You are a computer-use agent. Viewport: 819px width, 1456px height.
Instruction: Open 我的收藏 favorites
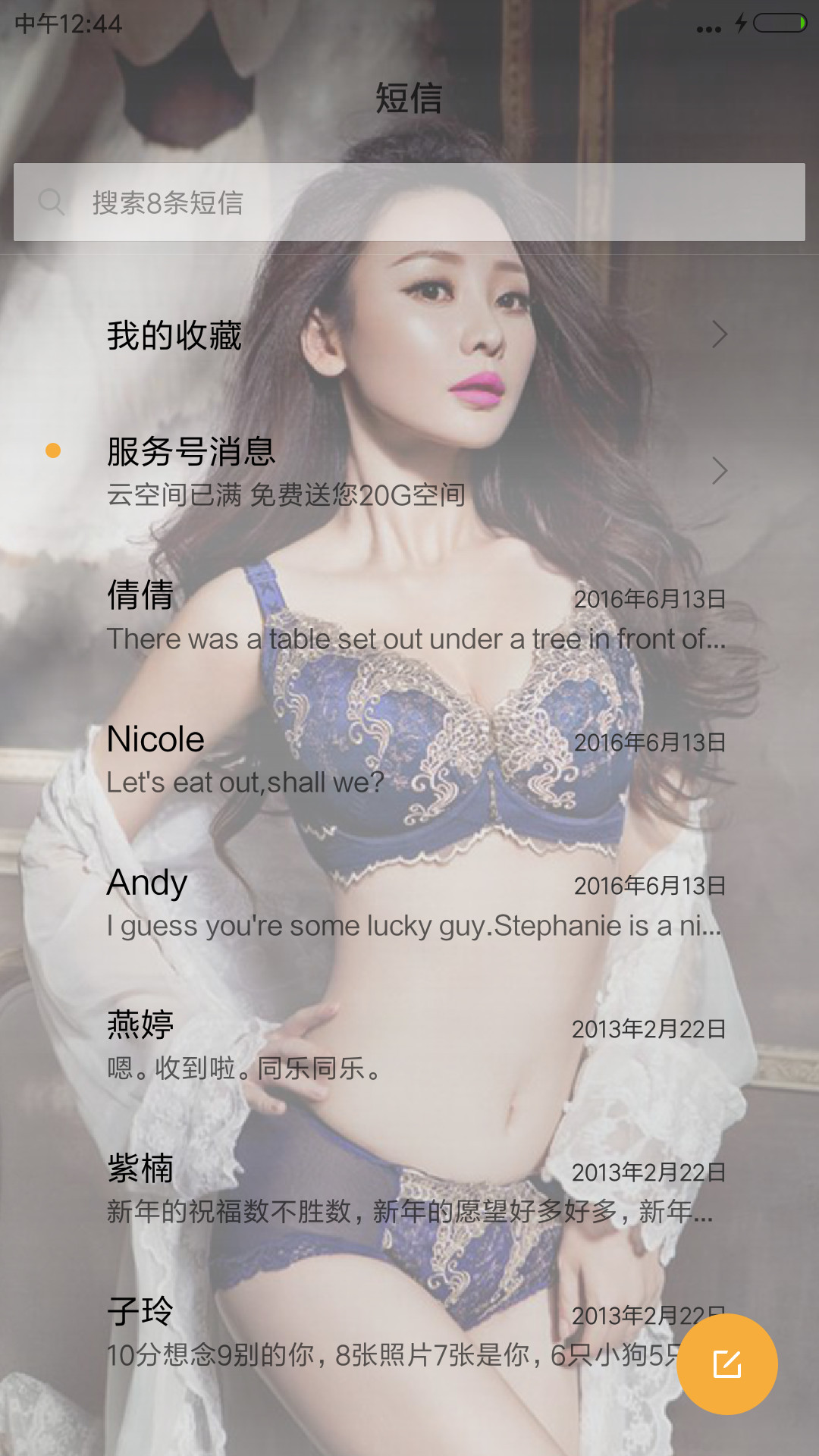409,335
